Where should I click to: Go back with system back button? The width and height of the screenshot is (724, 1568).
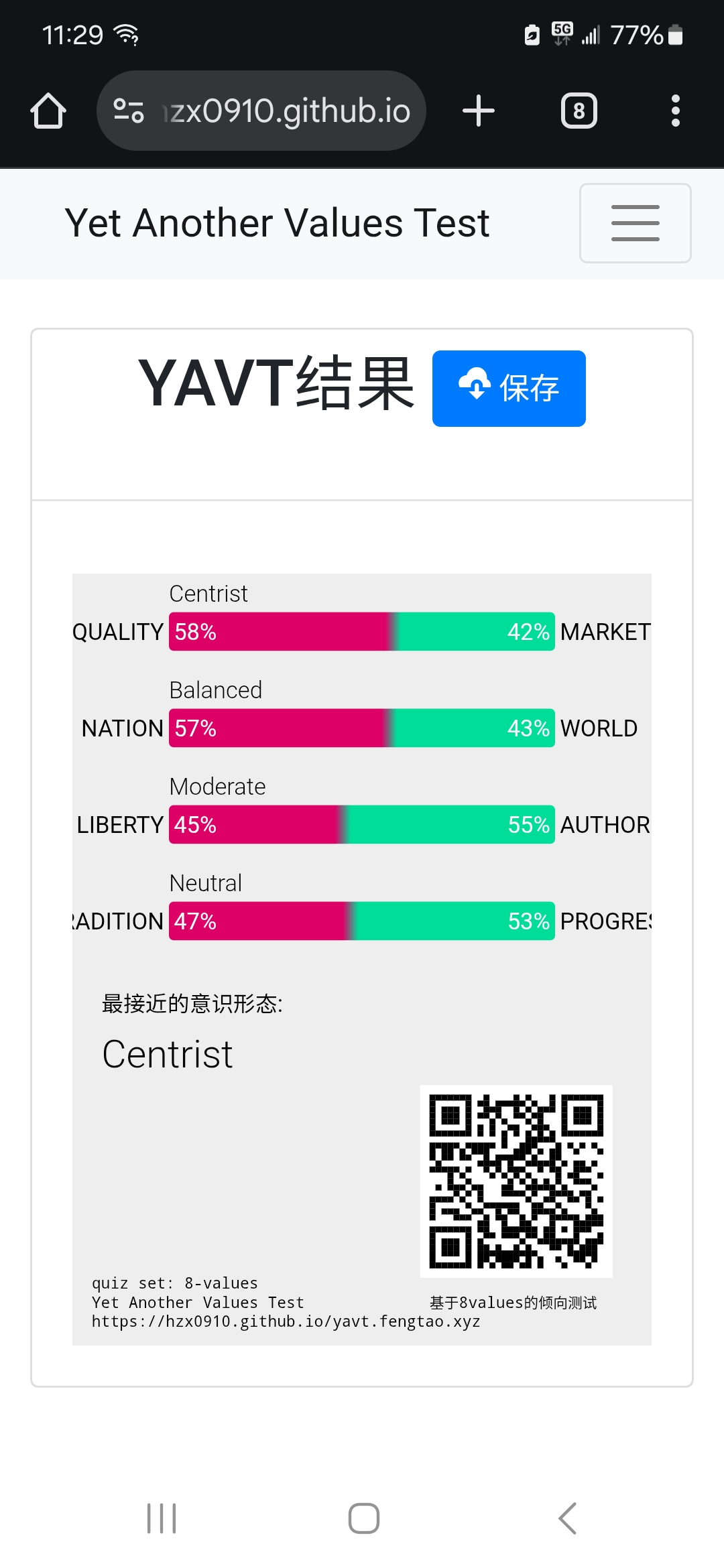[567, 1518]
